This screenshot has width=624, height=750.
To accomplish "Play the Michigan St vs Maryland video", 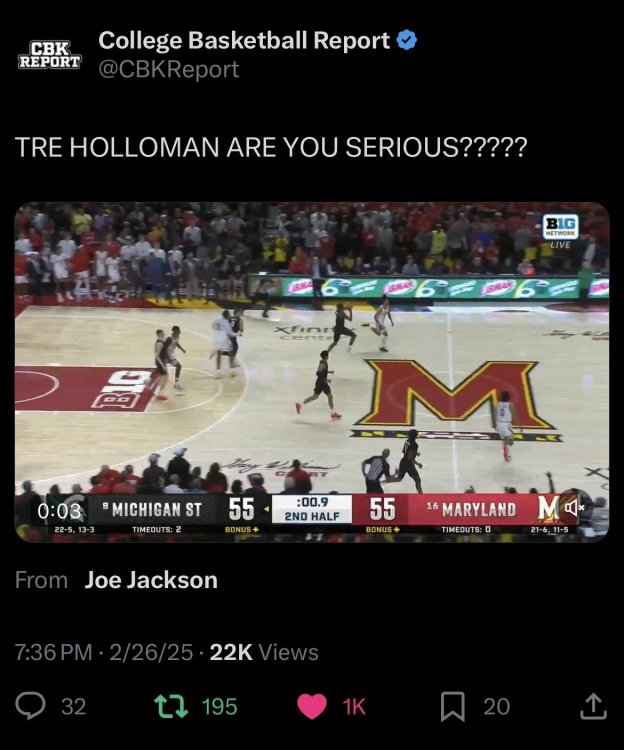I will tap(311, 371).
